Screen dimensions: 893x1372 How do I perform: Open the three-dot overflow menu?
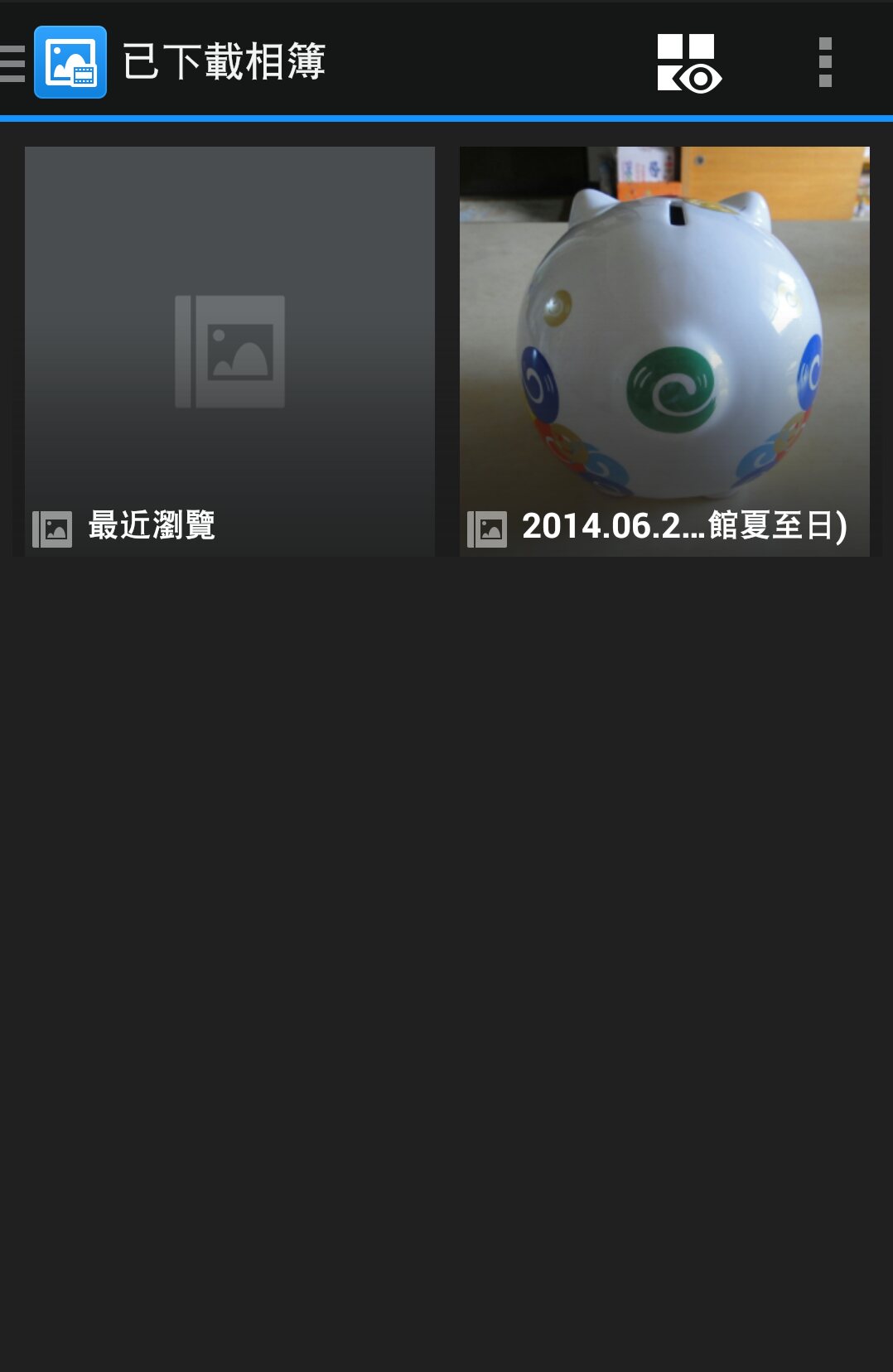point(825,62)
